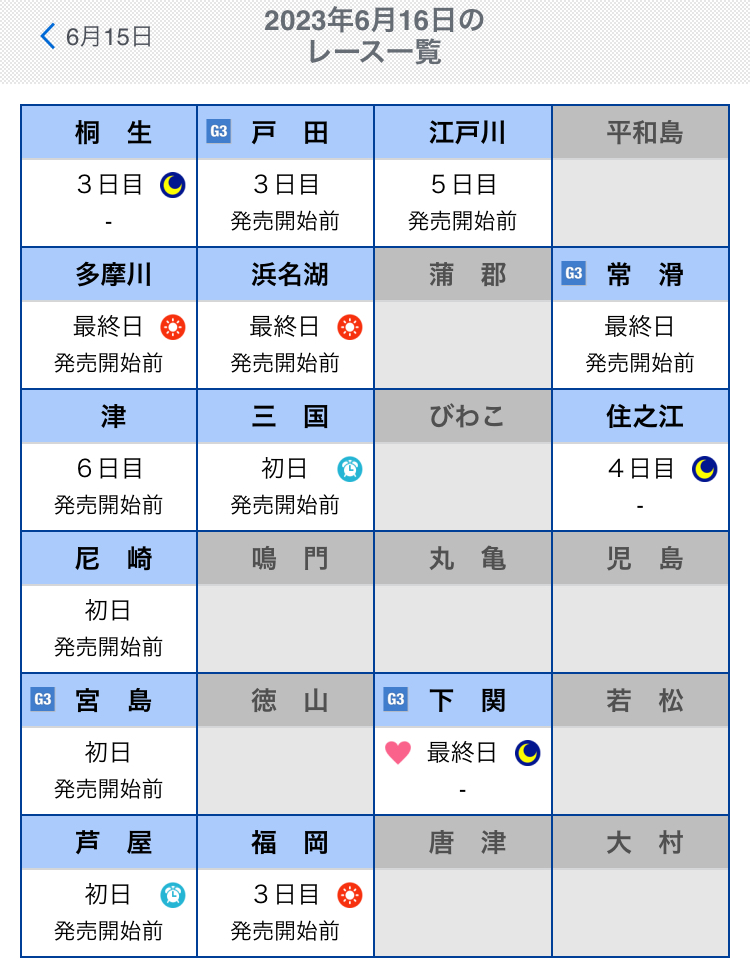750x967 pixels.
Task: View 三国 opening day races
Action: (286, 460)
